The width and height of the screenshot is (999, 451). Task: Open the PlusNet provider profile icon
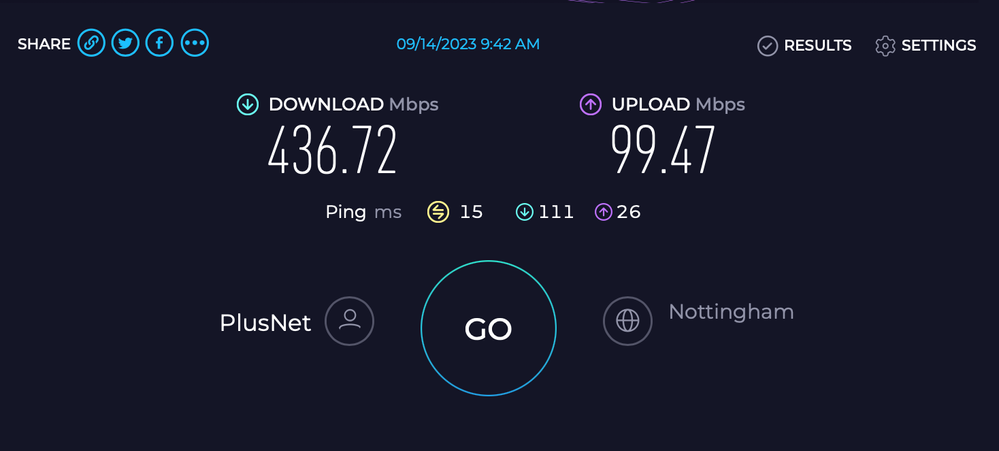pos(349,321)
